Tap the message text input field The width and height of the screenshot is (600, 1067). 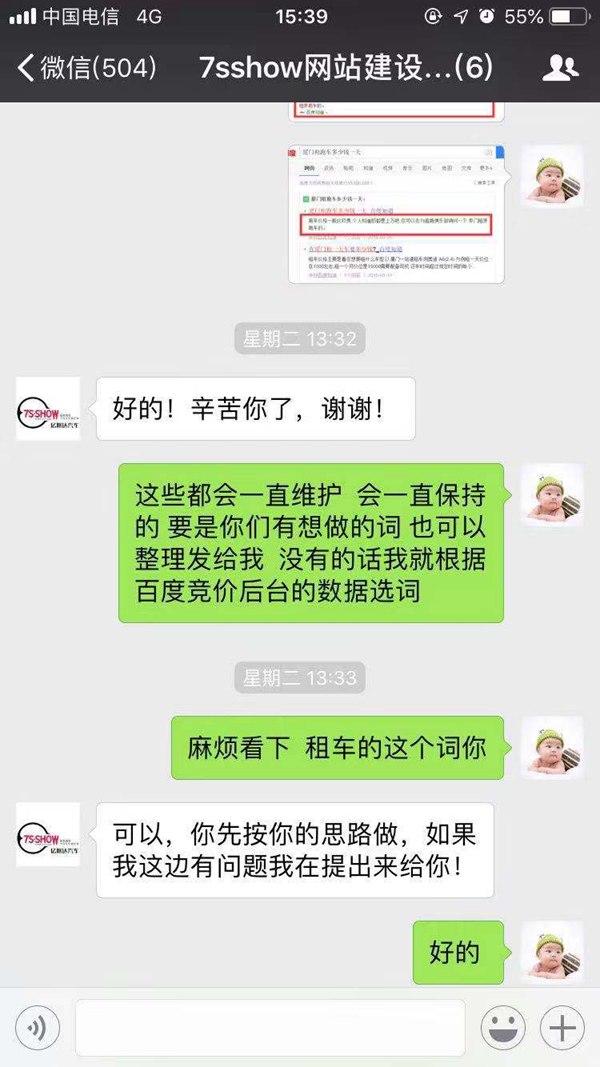[x=270, y=1027]
